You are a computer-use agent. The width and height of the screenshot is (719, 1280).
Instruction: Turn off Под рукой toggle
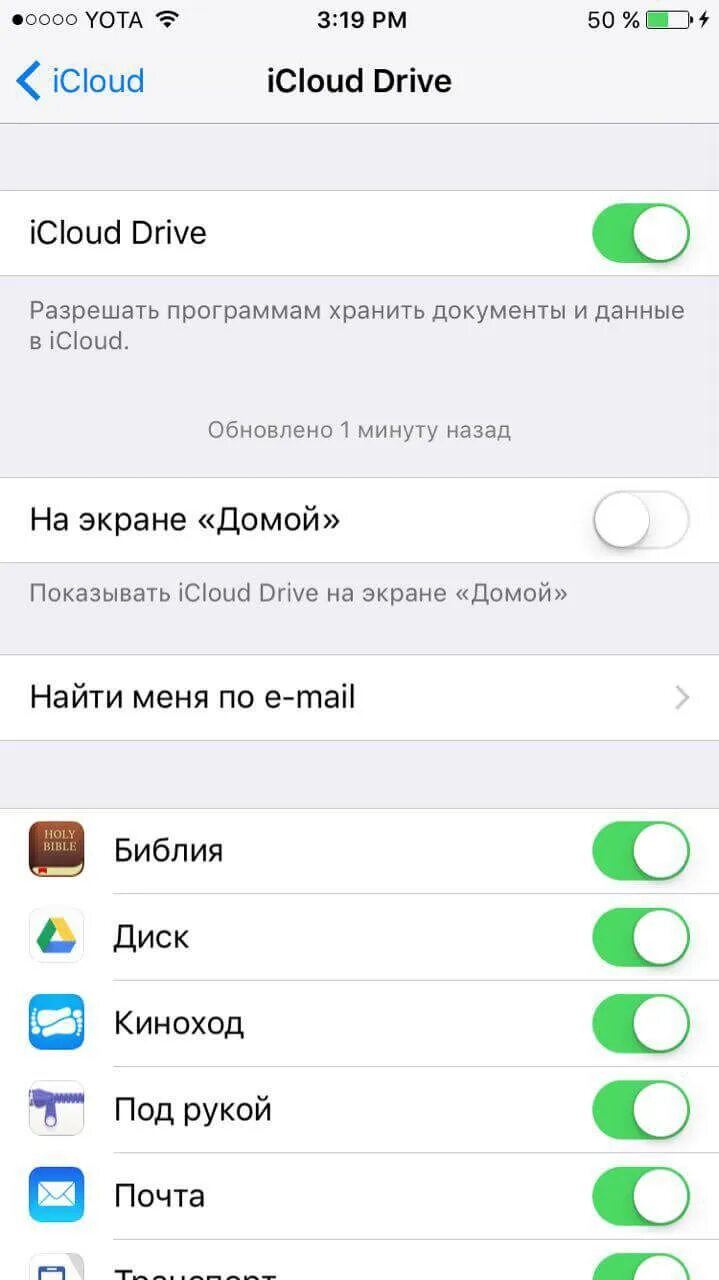pos(640,1109)
